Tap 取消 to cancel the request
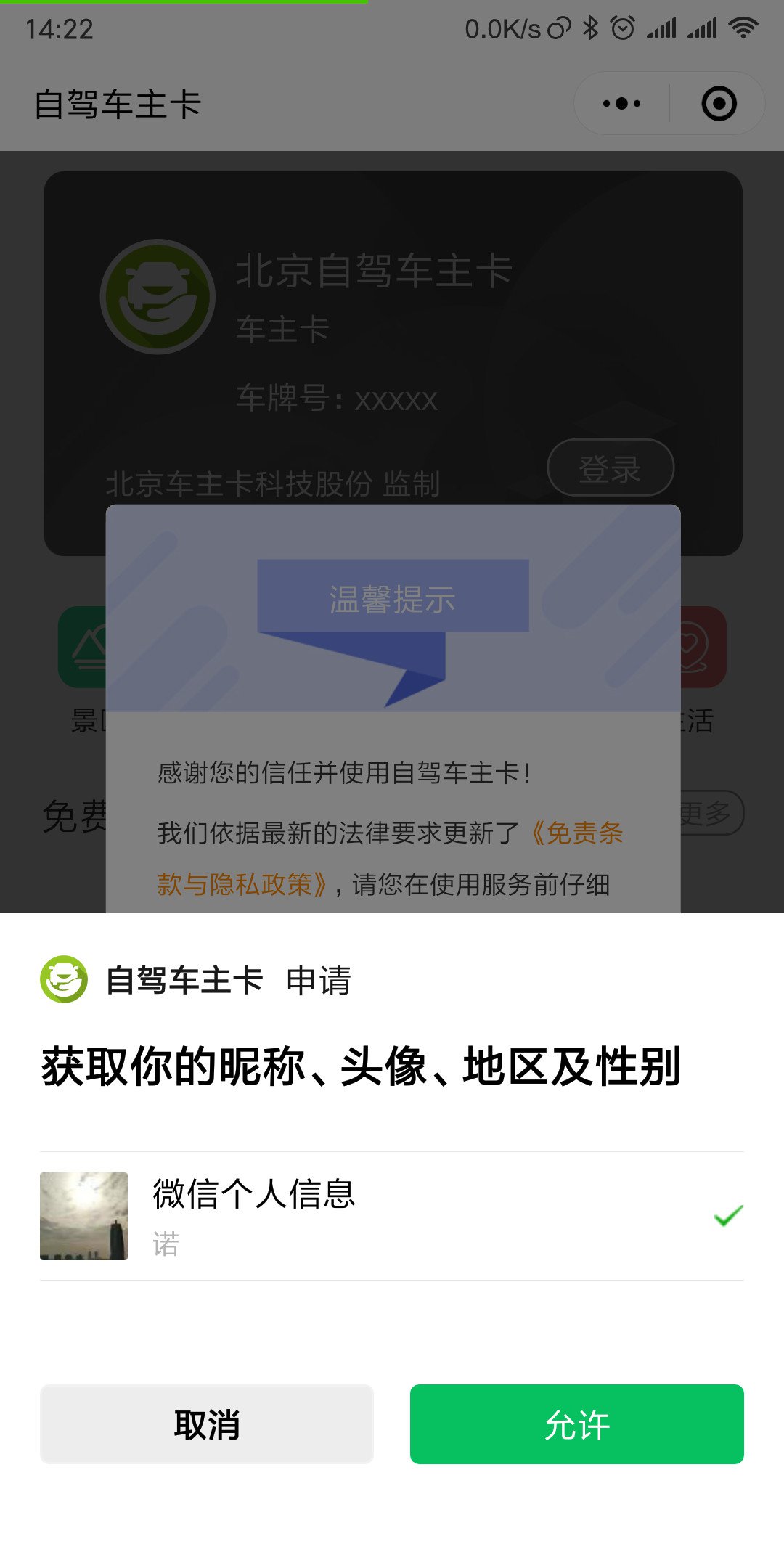This screenshot has height=1568, width=784. tap(207, 1424)
